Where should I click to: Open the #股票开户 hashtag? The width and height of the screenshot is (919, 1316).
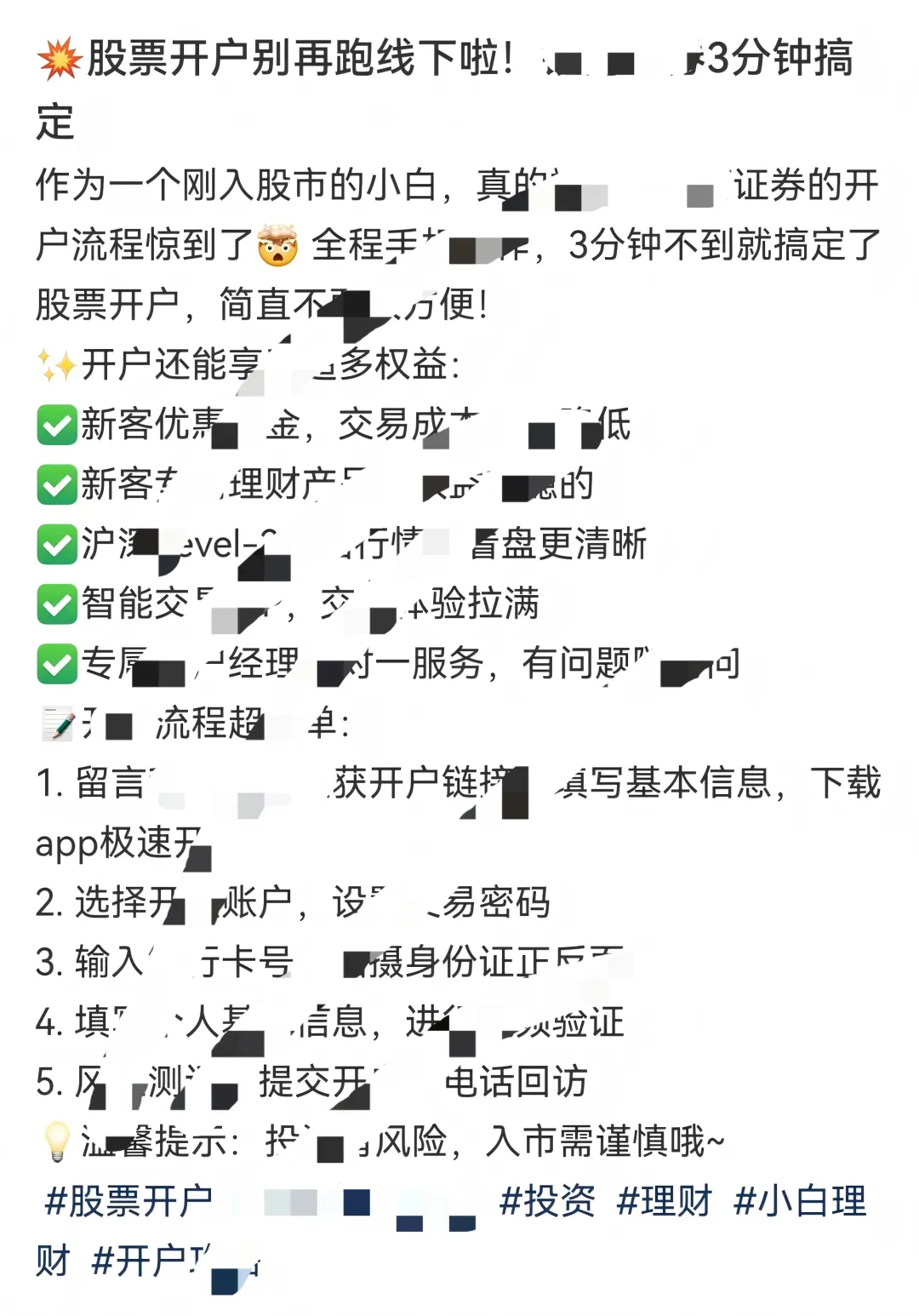point(128,1201)
